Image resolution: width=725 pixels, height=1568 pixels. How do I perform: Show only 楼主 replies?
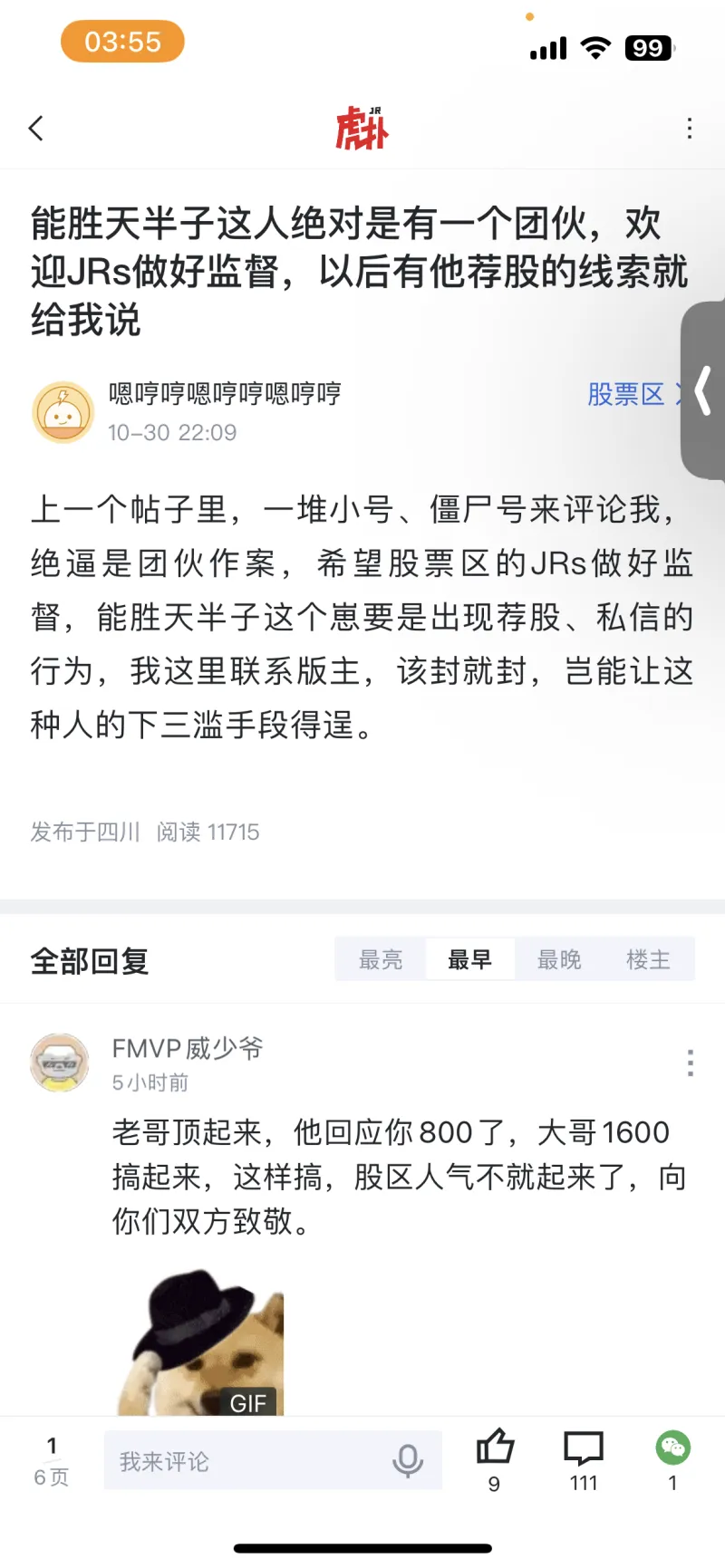648,959
